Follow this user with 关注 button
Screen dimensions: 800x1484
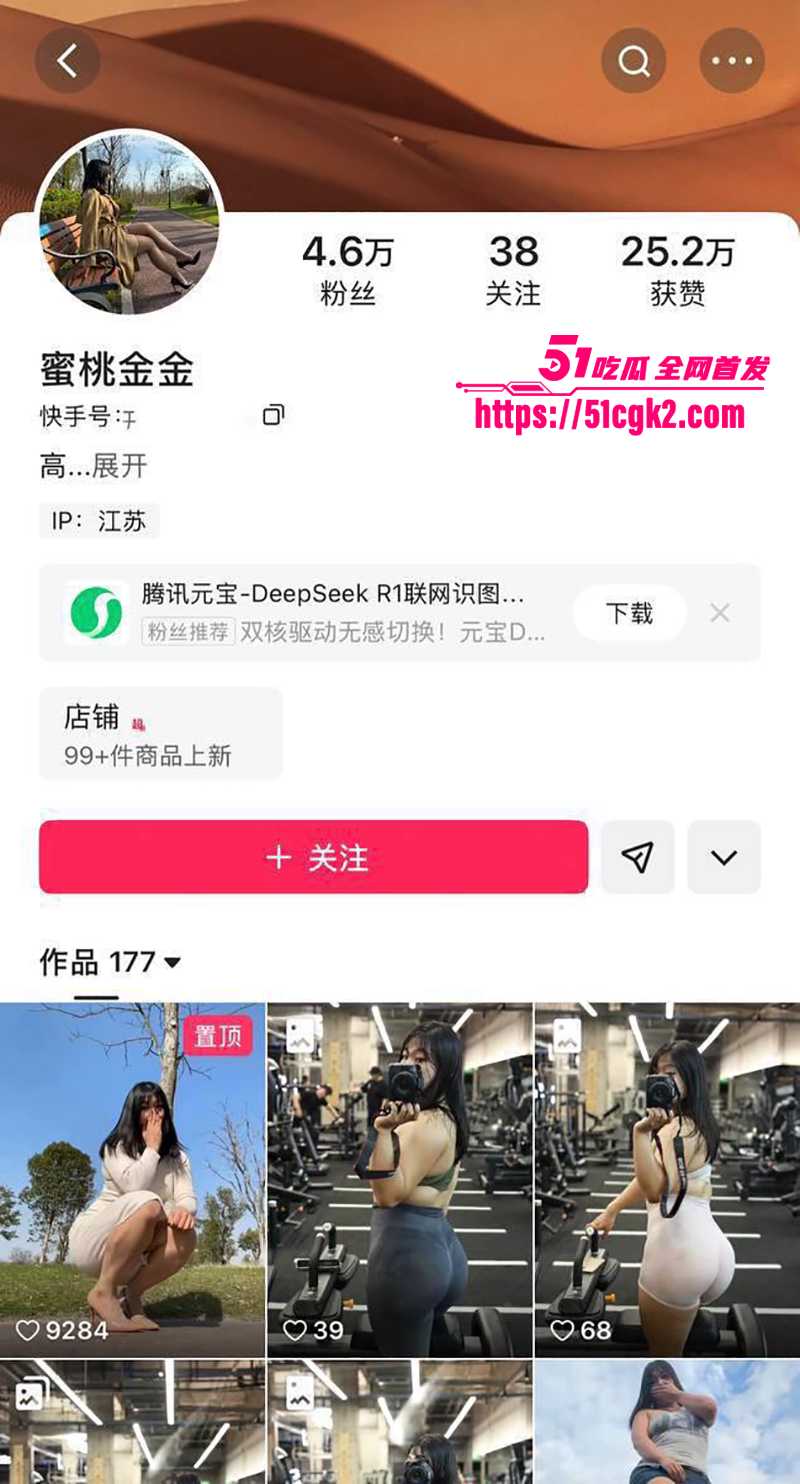tap(314, 857)
